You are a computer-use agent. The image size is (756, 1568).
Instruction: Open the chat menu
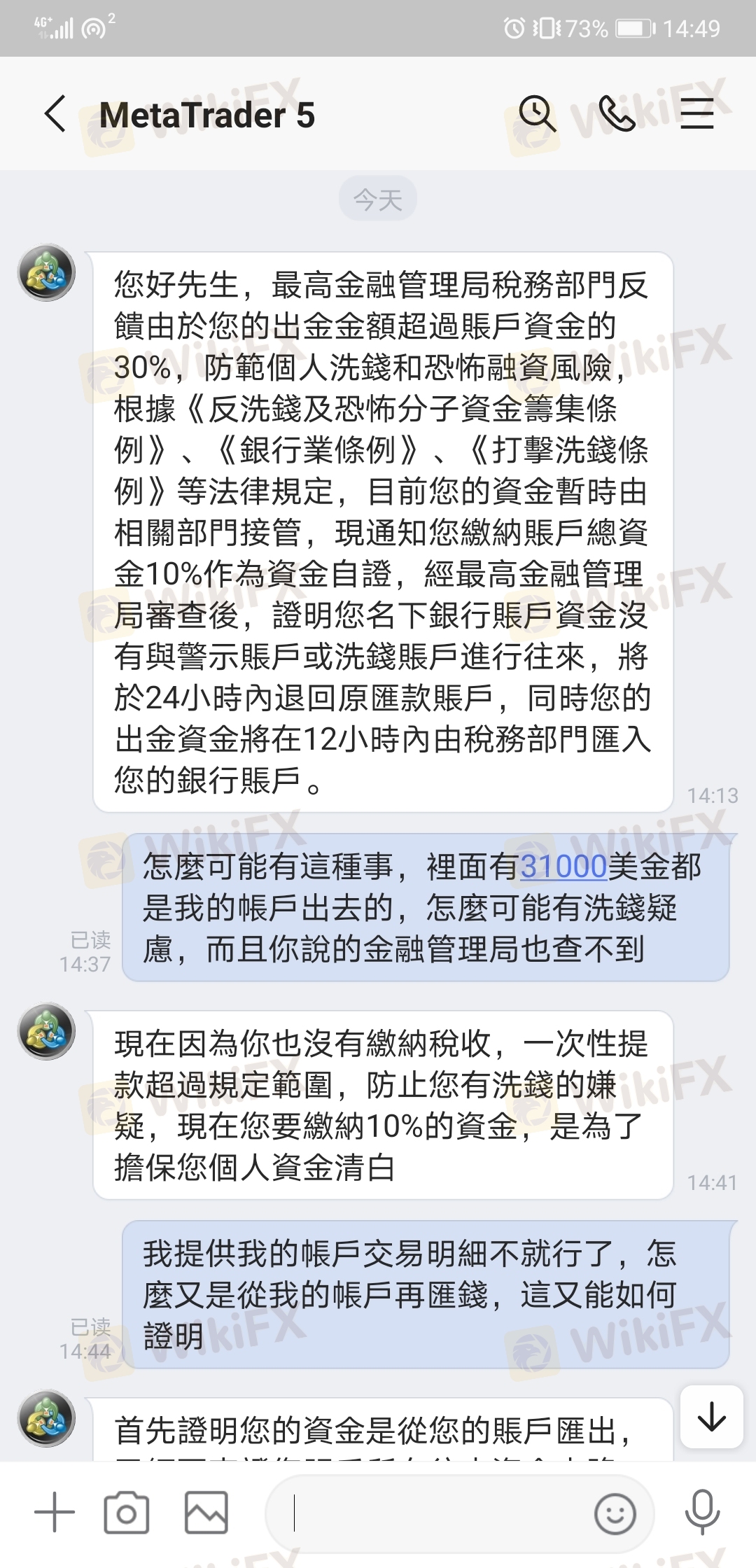click(697, 113)
